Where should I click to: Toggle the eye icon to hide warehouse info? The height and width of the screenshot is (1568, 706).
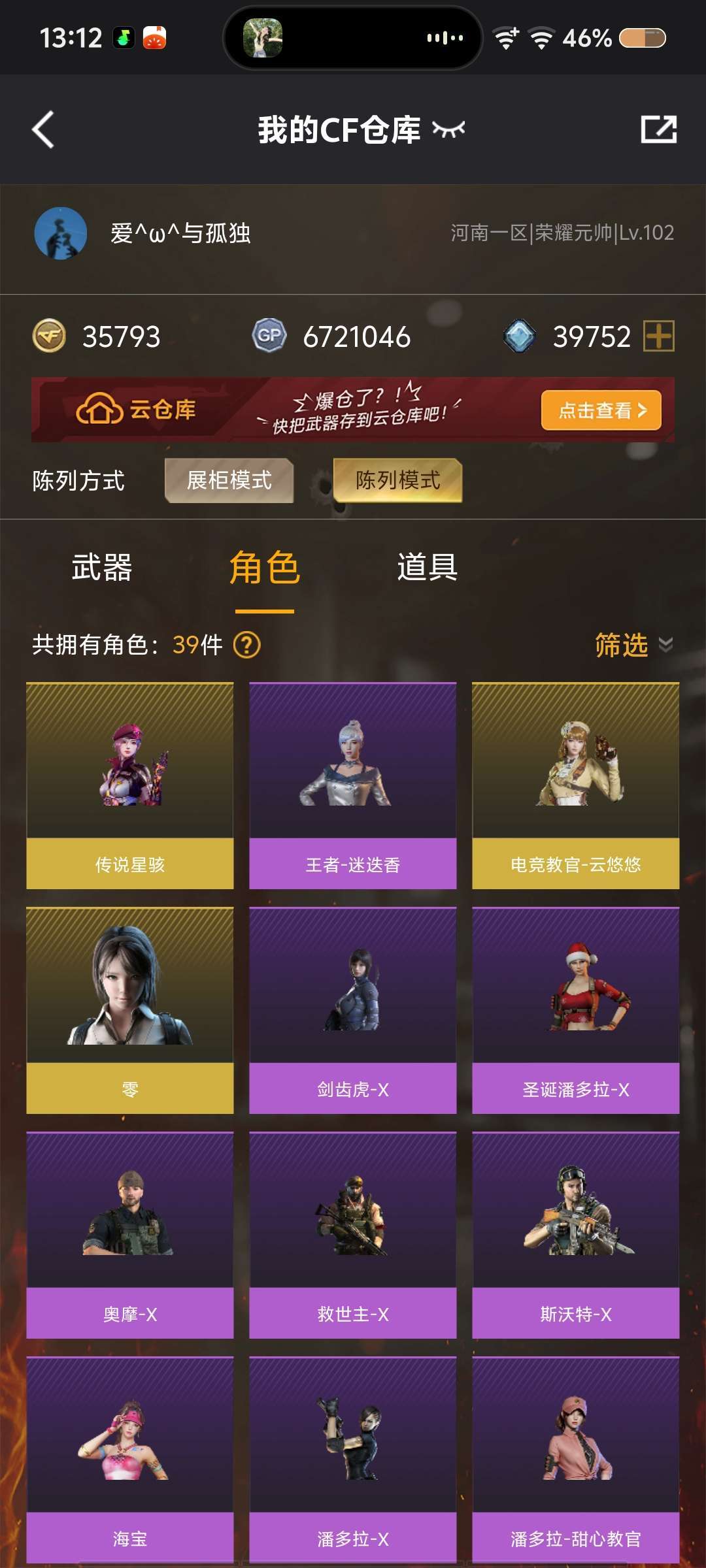pos(448,129)
